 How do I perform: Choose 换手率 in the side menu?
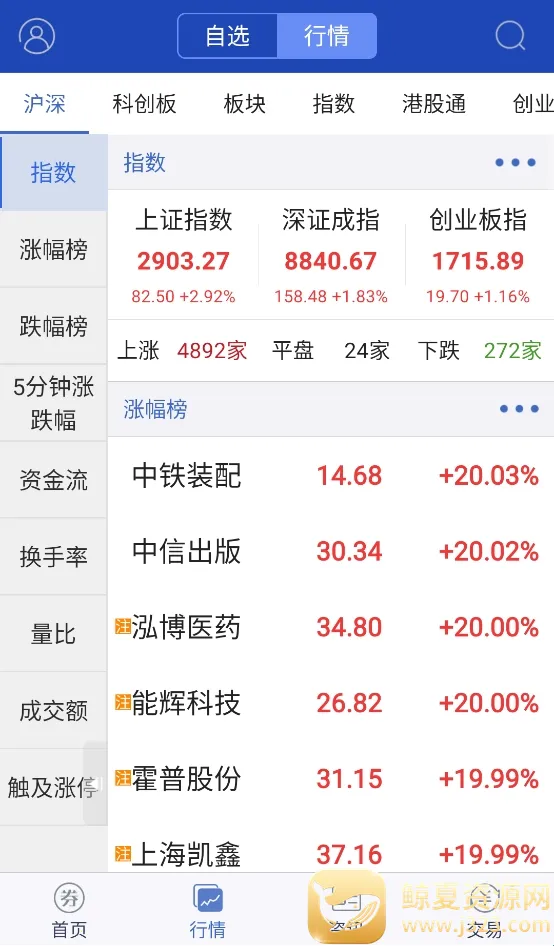point(54,557)
